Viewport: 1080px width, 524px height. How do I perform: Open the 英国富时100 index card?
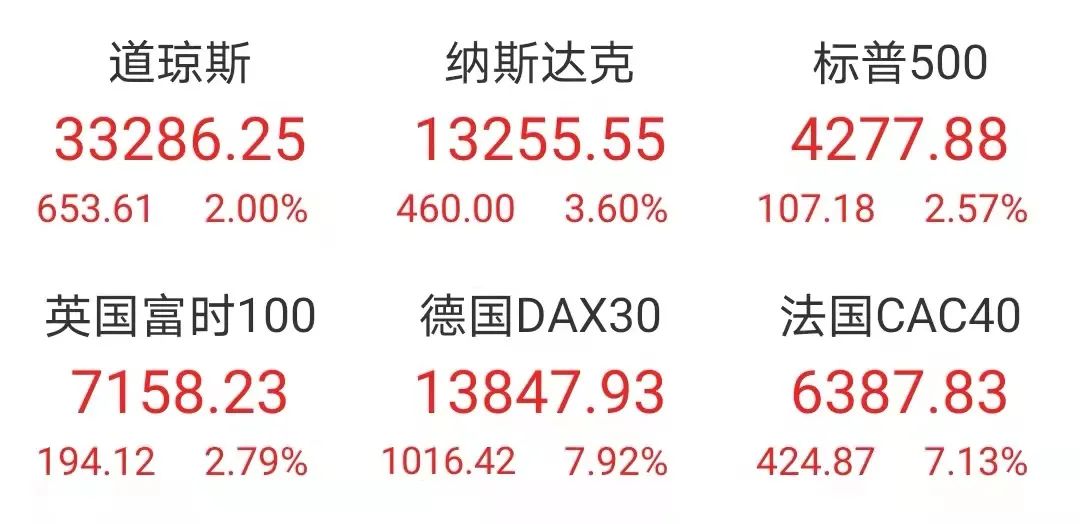point(179,391)
